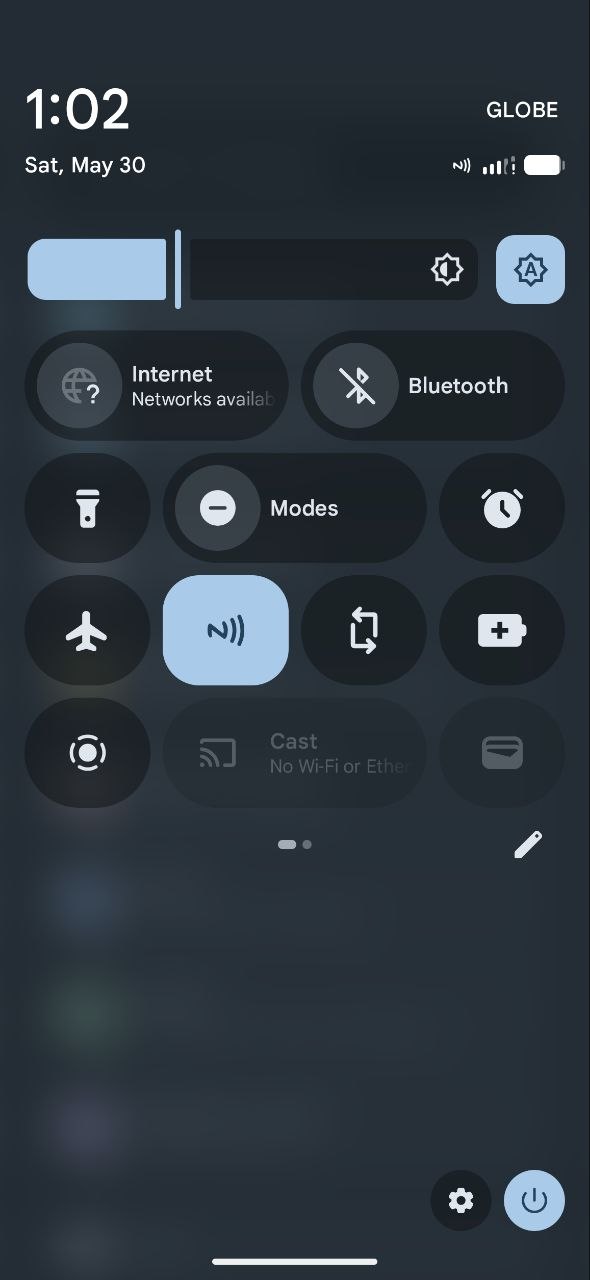Open system settings gear
The width and height of the screenshot is (590, 1280).
pyautogui.click(x=461, y=1200)
